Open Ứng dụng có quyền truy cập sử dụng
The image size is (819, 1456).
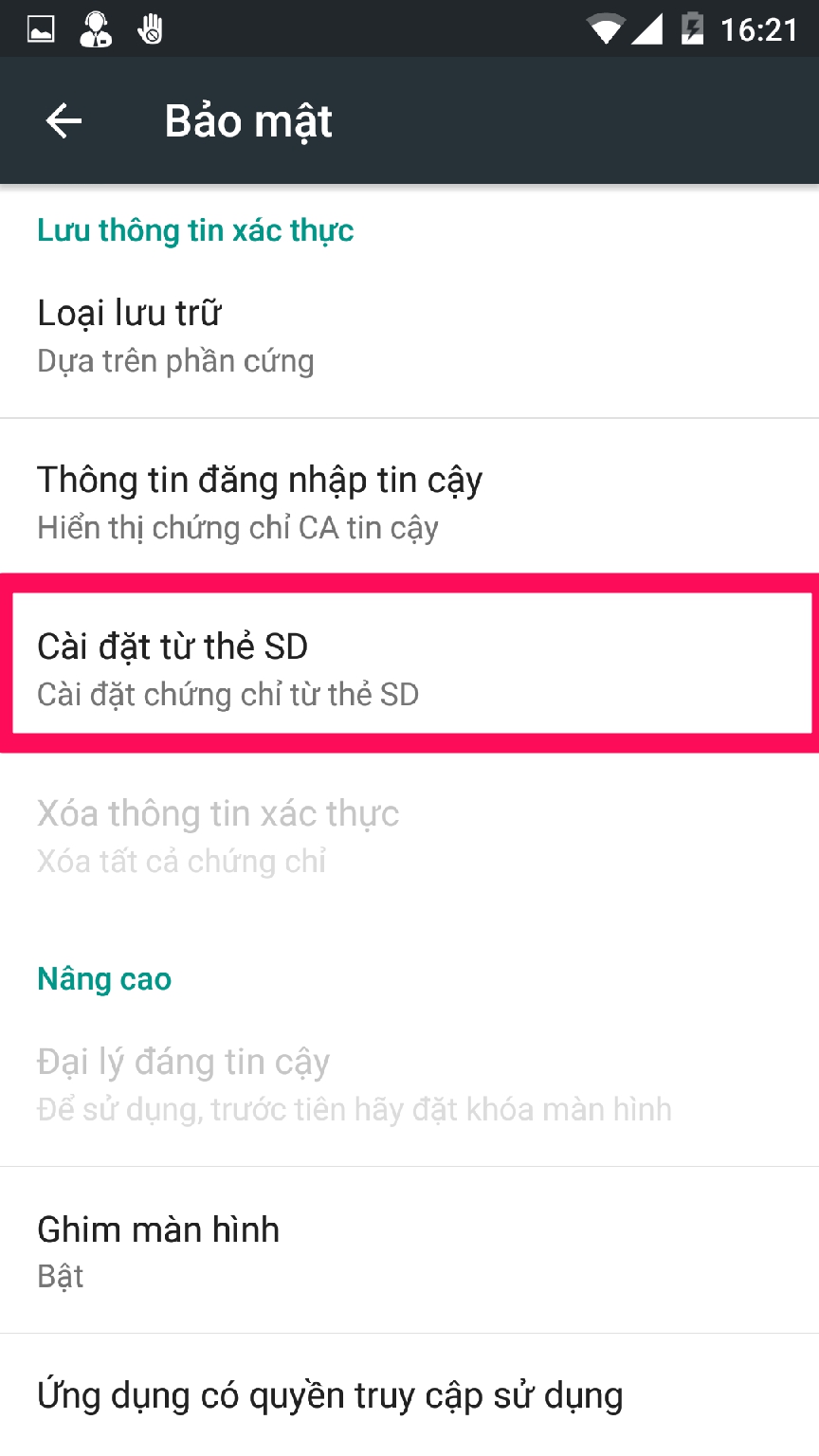click(409, 1396)
